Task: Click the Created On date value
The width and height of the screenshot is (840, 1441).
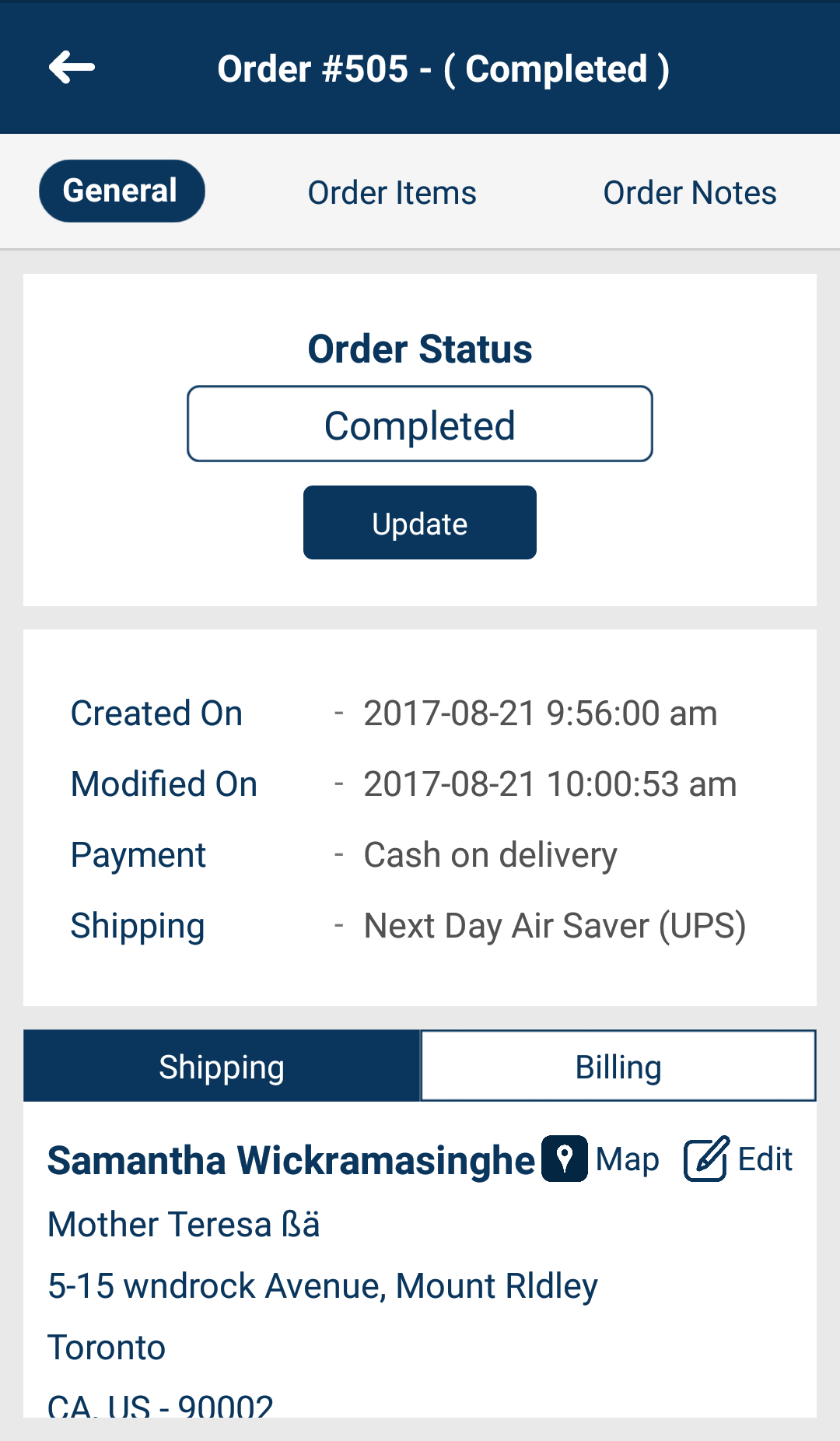Action: pos(540,712)
